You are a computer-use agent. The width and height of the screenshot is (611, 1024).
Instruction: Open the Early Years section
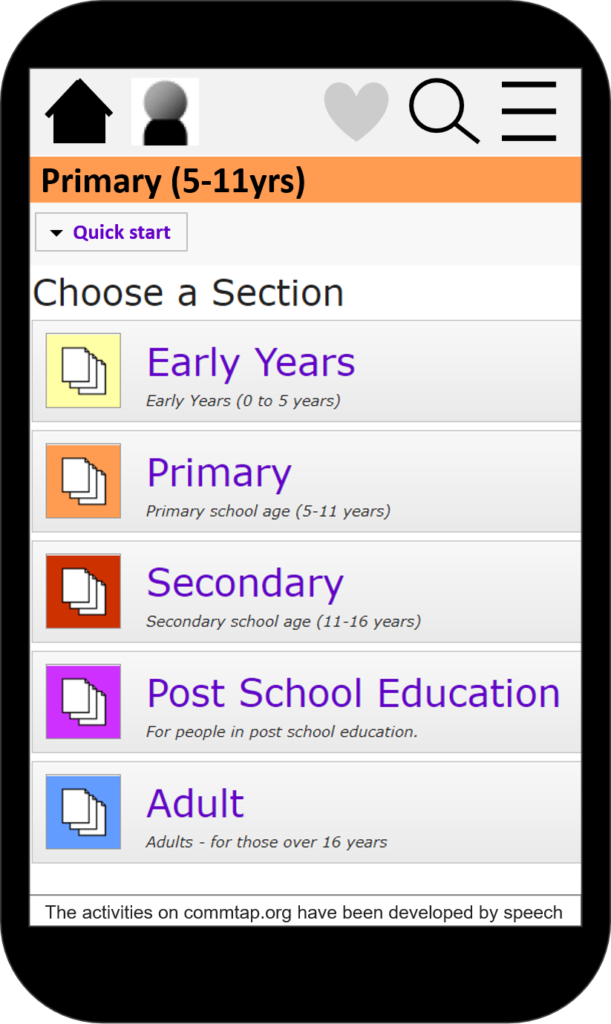(x=306, y=371)
